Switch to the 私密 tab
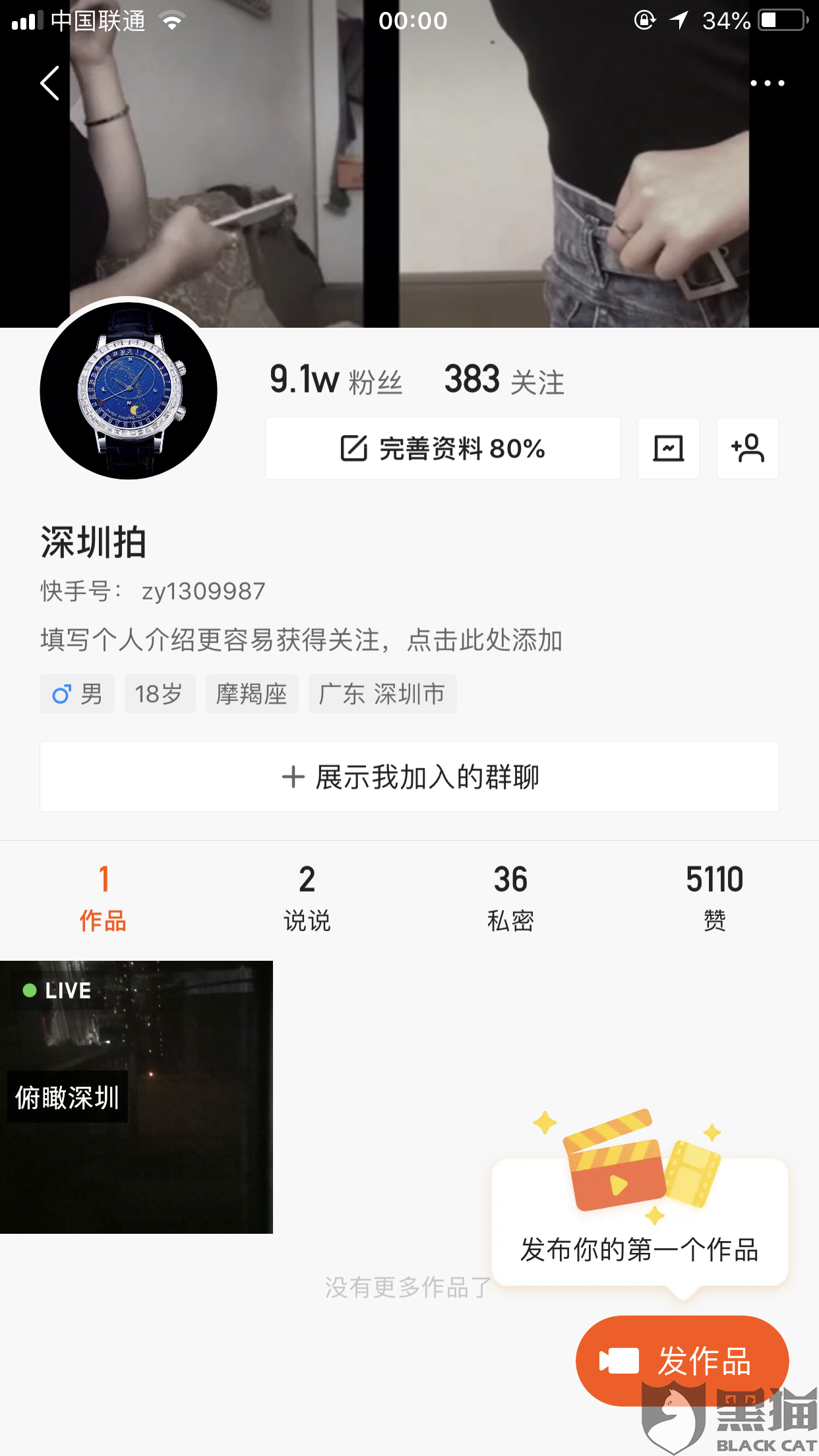 511,898
